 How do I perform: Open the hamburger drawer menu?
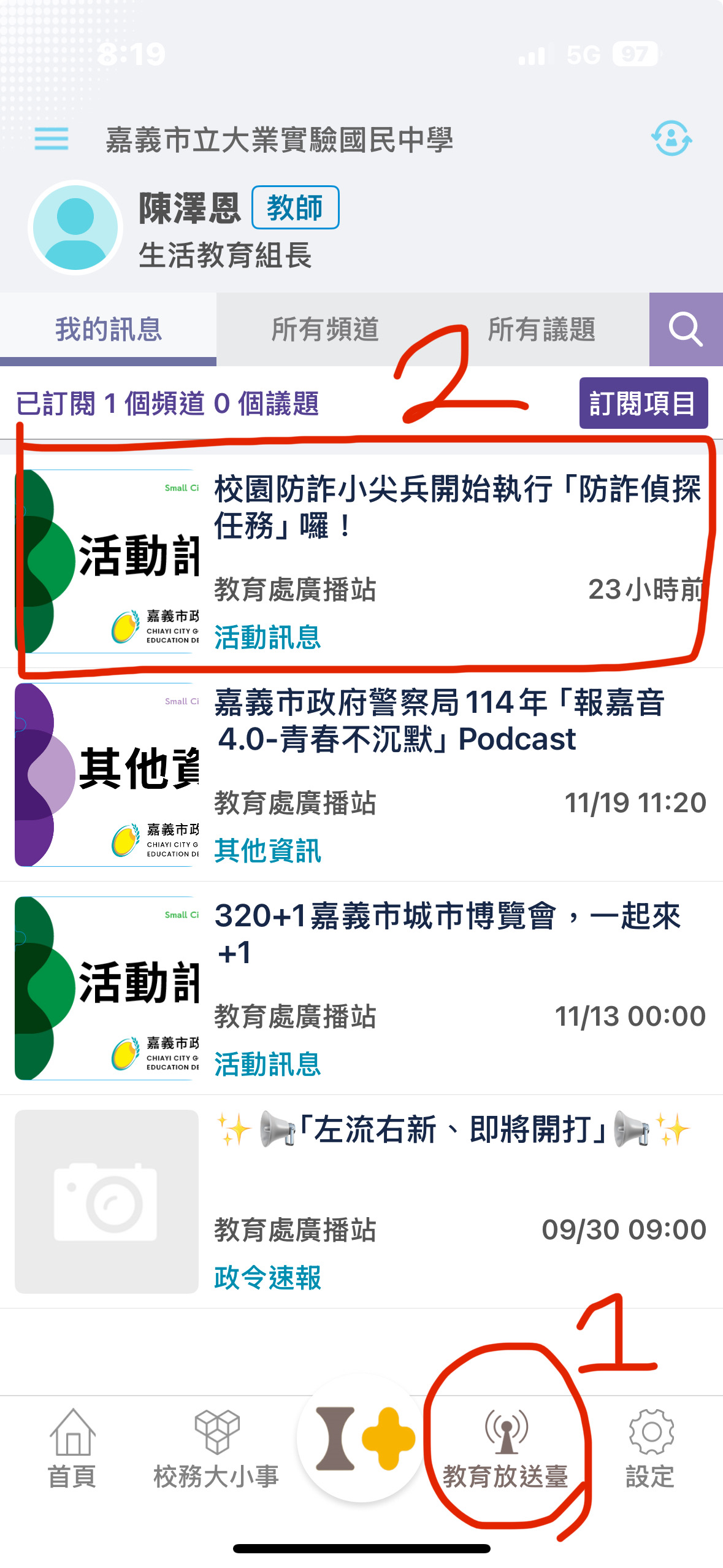52,139
